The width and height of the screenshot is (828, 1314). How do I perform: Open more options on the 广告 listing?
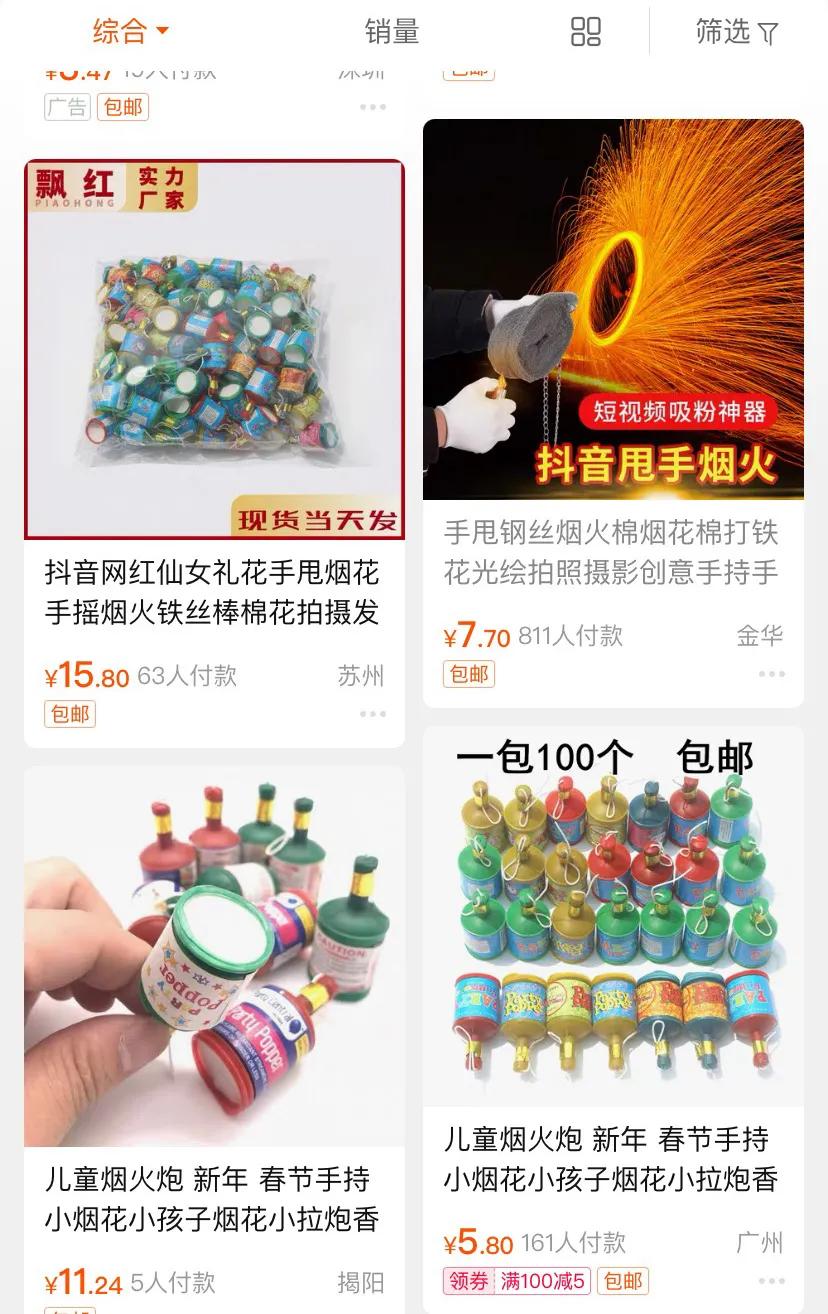372,105
